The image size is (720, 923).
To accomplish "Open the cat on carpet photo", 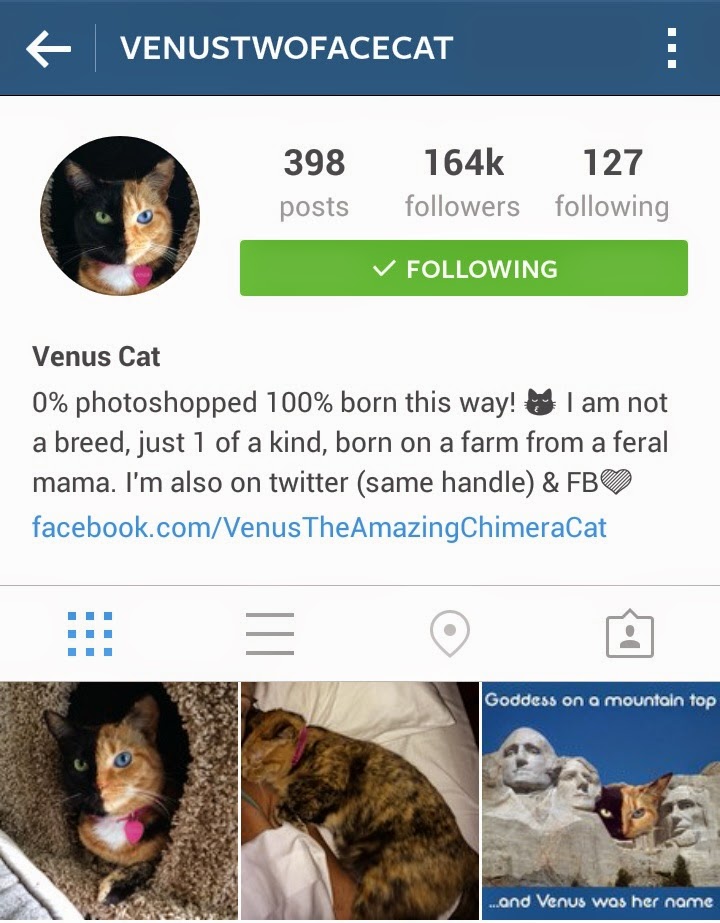I will click(x=118, y=800).
